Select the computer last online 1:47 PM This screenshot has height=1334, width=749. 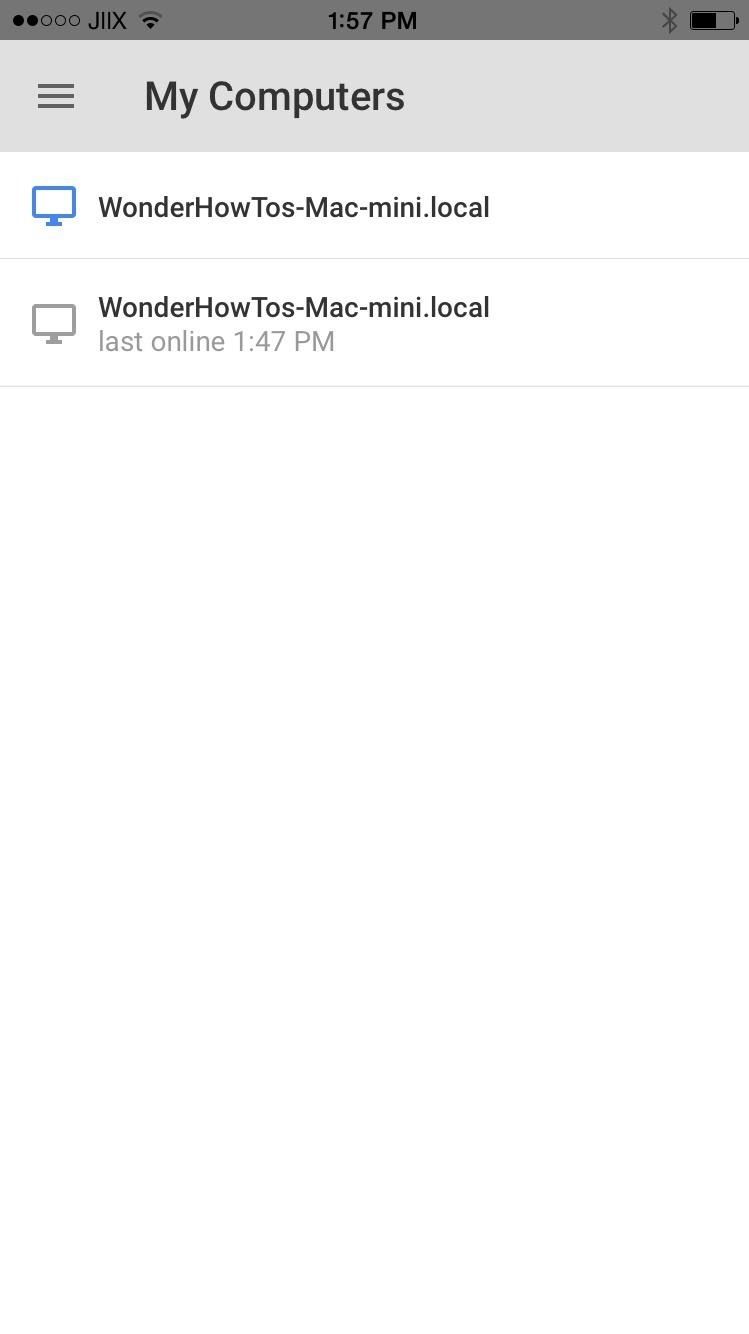[x=293, y=322]
